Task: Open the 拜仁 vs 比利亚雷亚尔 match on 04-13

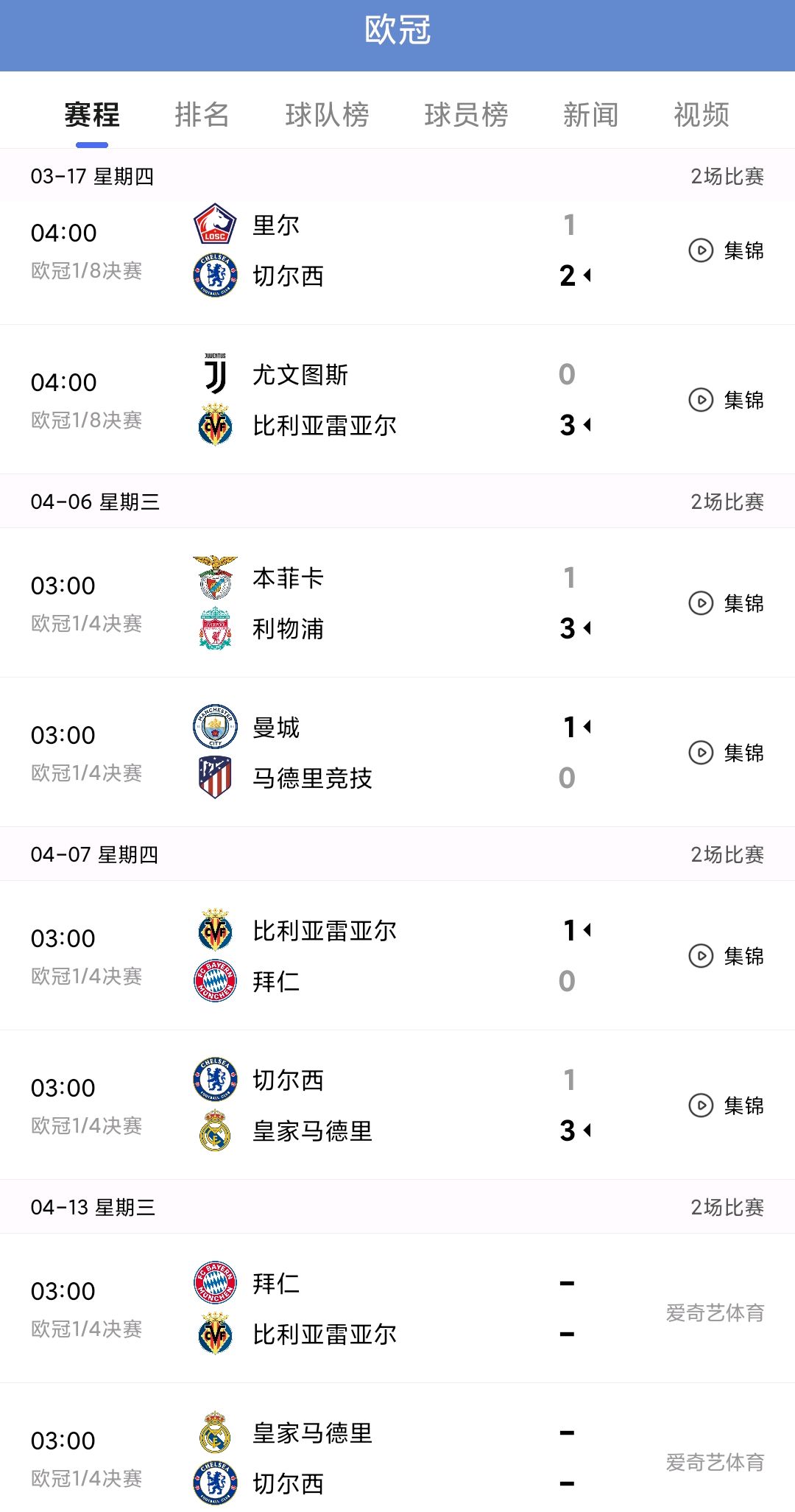Action: [x=397, y=1309]
